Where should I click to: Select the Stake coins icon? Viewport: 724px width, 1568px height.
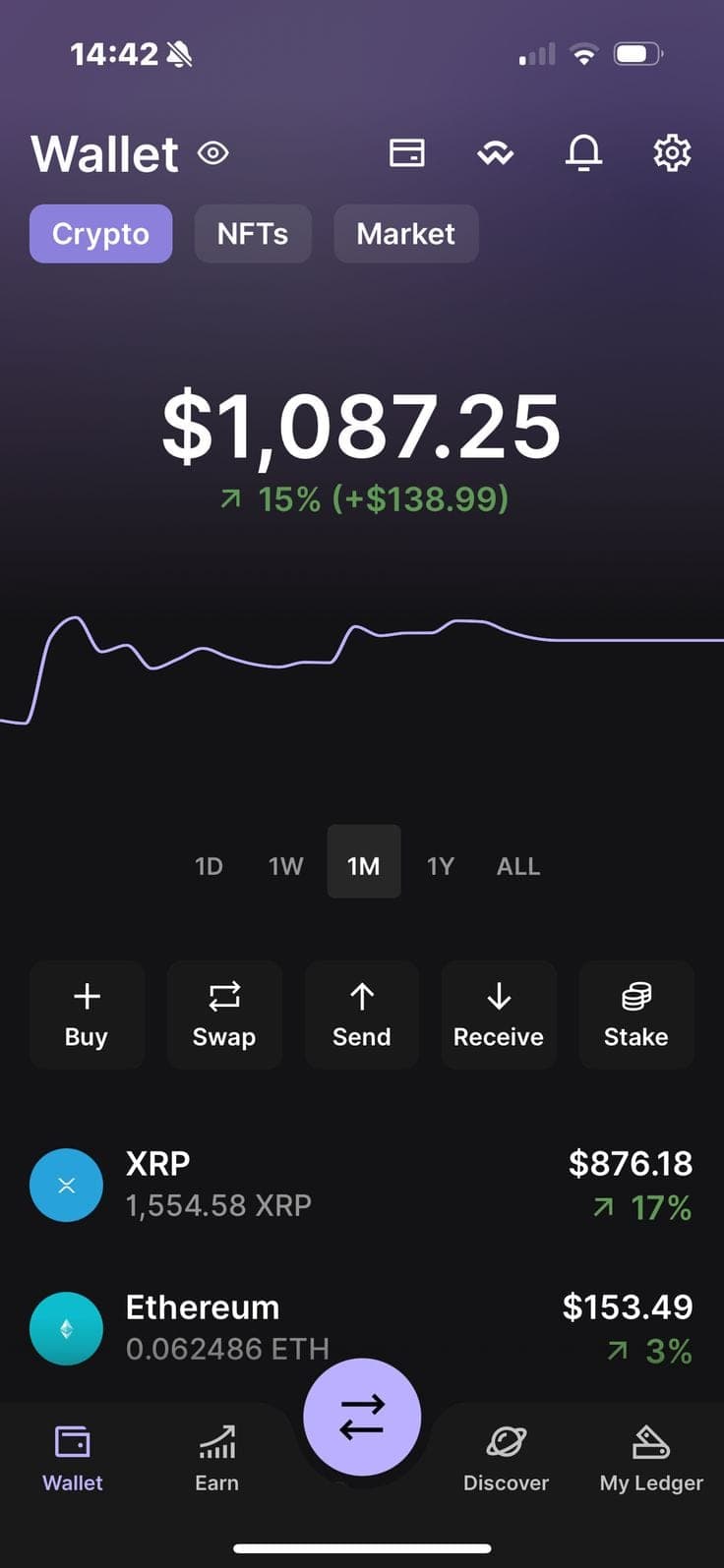coord(636,1015)
